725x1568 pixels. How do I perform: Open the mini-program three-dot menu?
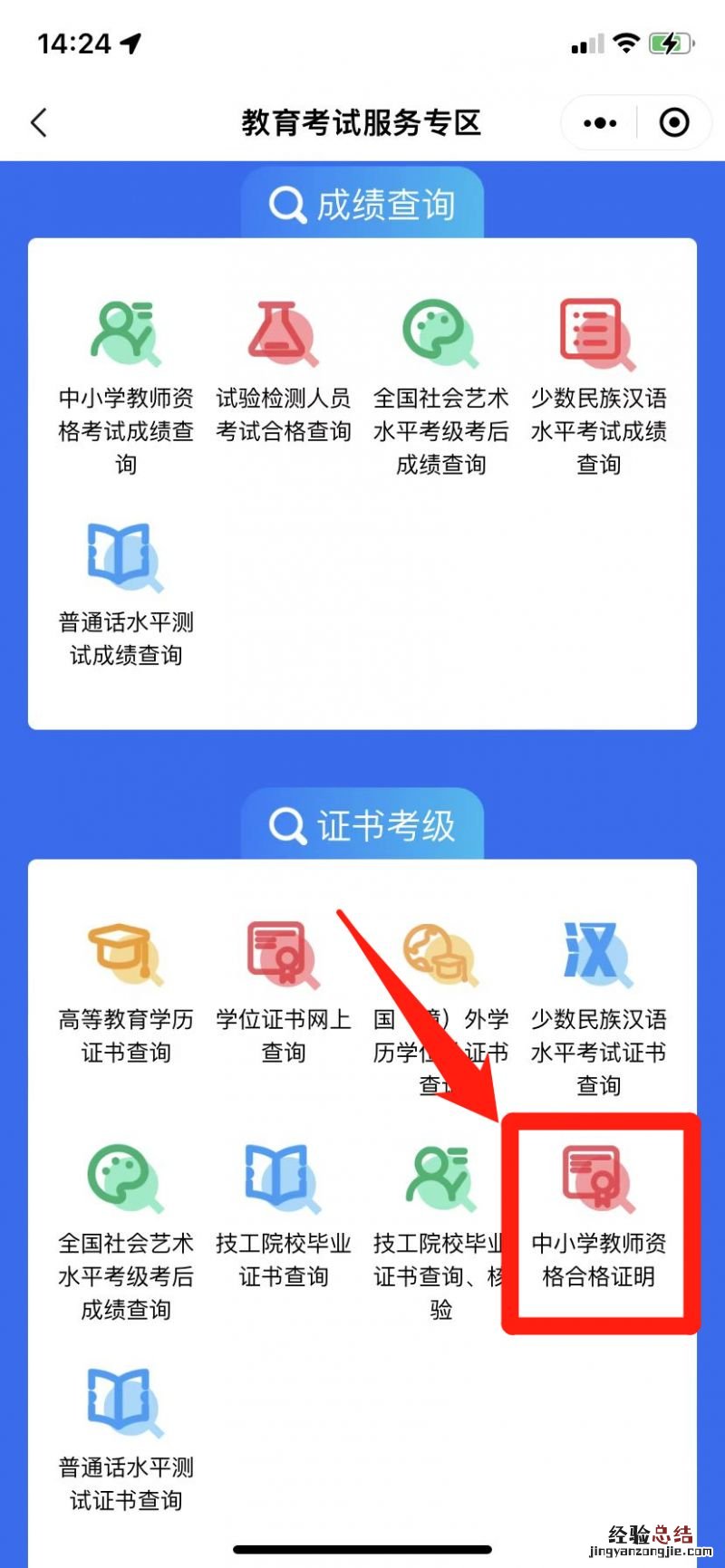(600, 122)
